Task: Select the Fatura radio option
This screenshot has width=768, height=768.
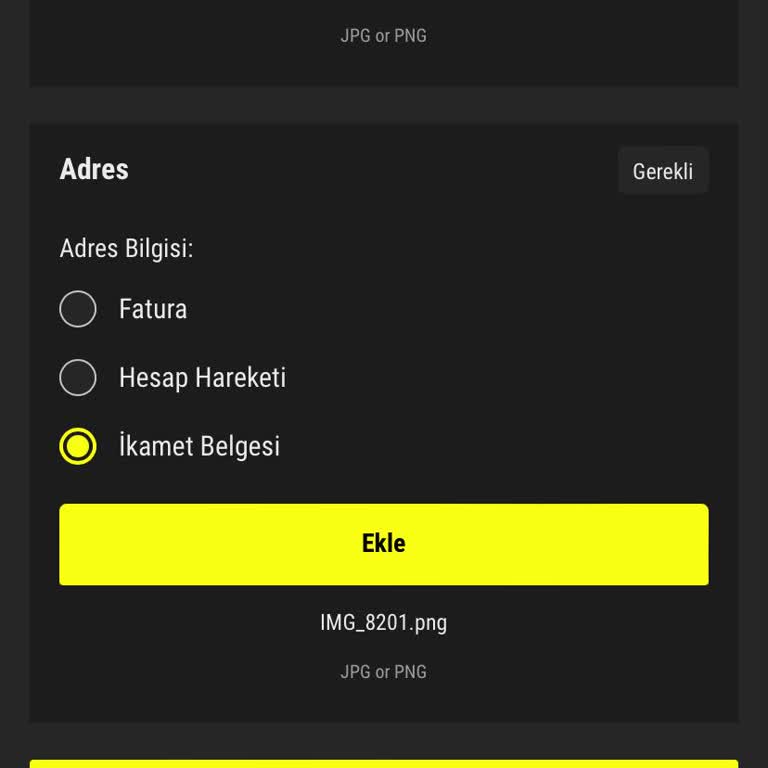Action: coord(78,309)
